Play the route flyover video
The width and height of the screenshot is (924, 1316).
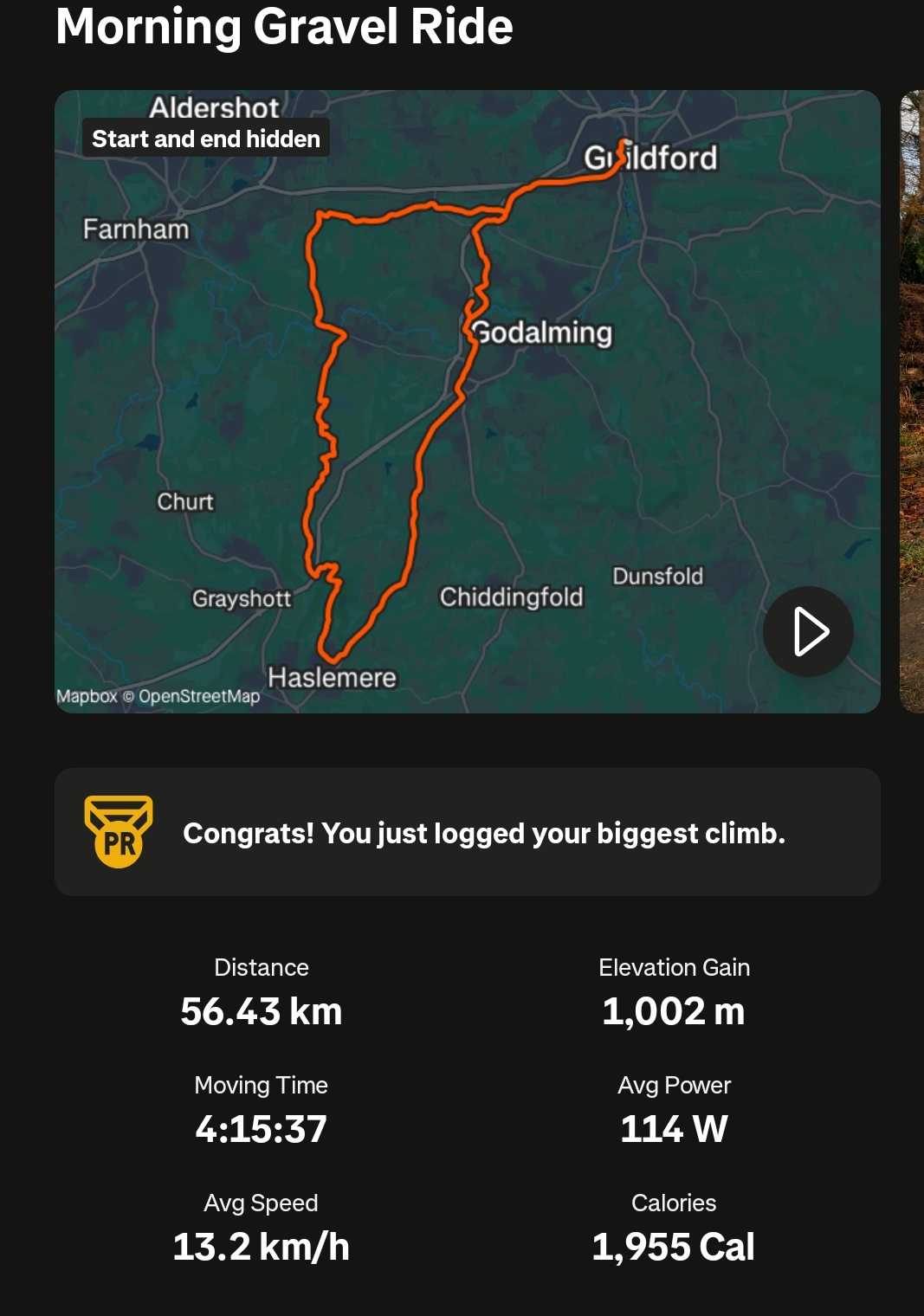click(808, 631)
